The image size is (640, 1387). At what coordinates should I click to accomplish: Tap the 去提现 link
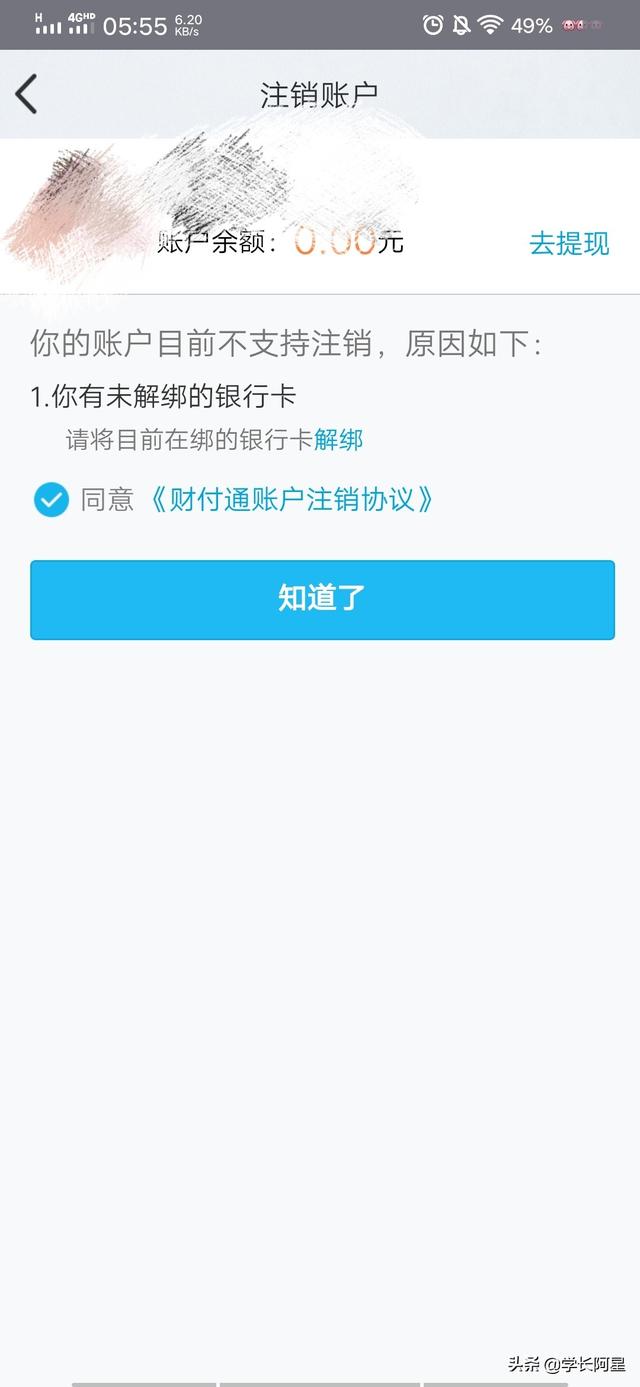click(568, 243)
